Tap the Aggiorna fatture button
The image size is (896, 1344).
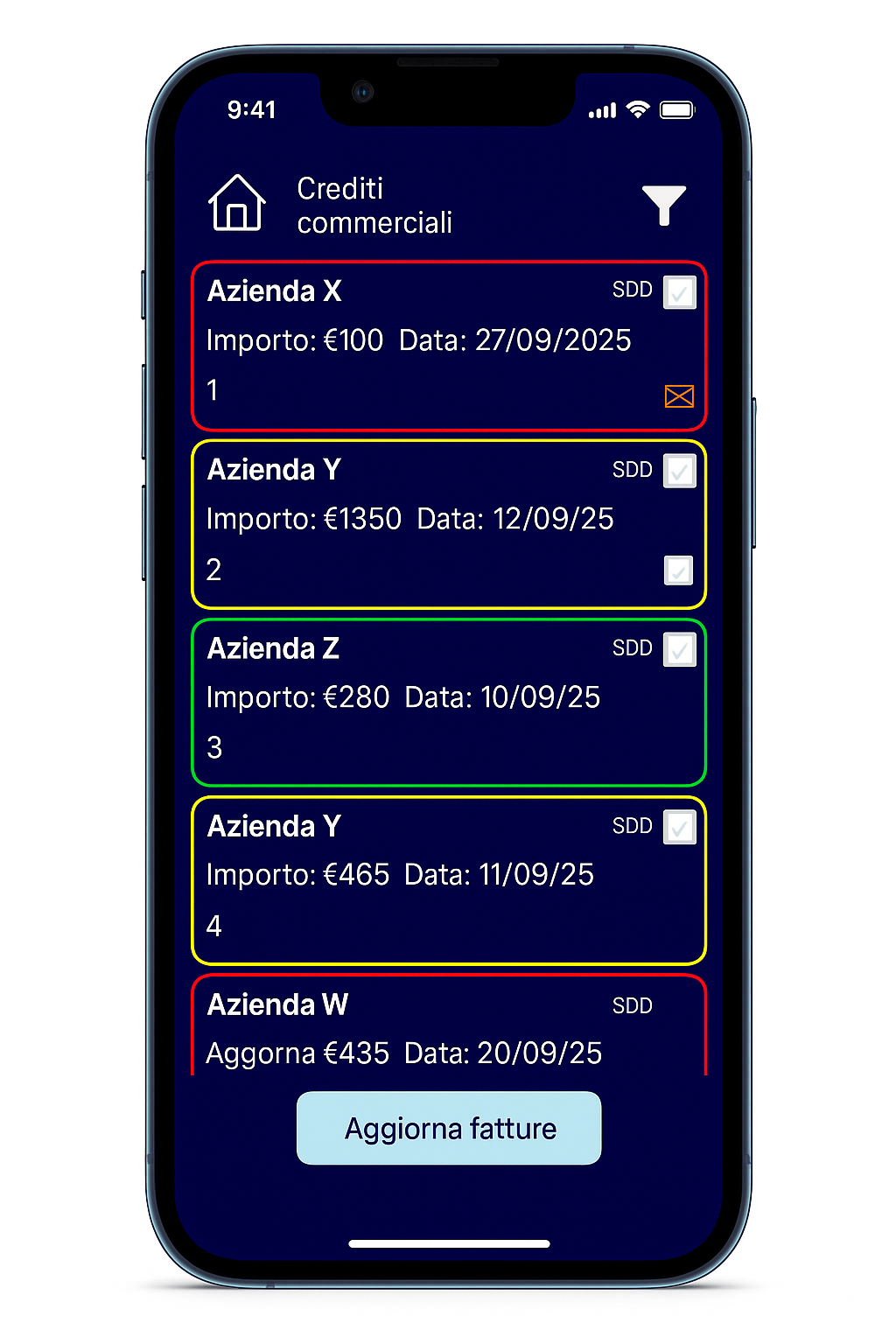point(449,1128)
